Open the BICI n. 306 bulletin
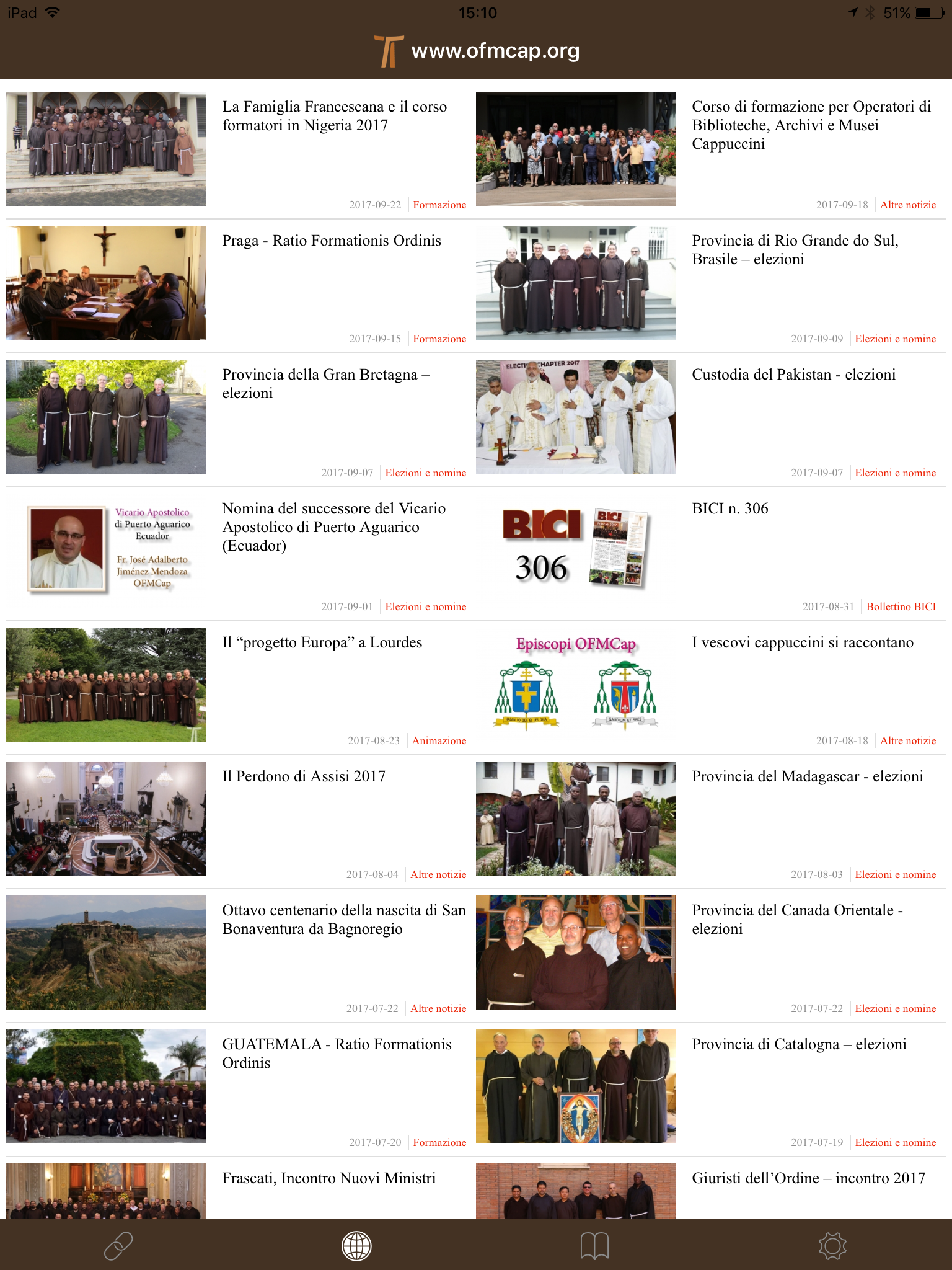The height and width of the screenshot is (1270, 952). click(x=729, y=508)
